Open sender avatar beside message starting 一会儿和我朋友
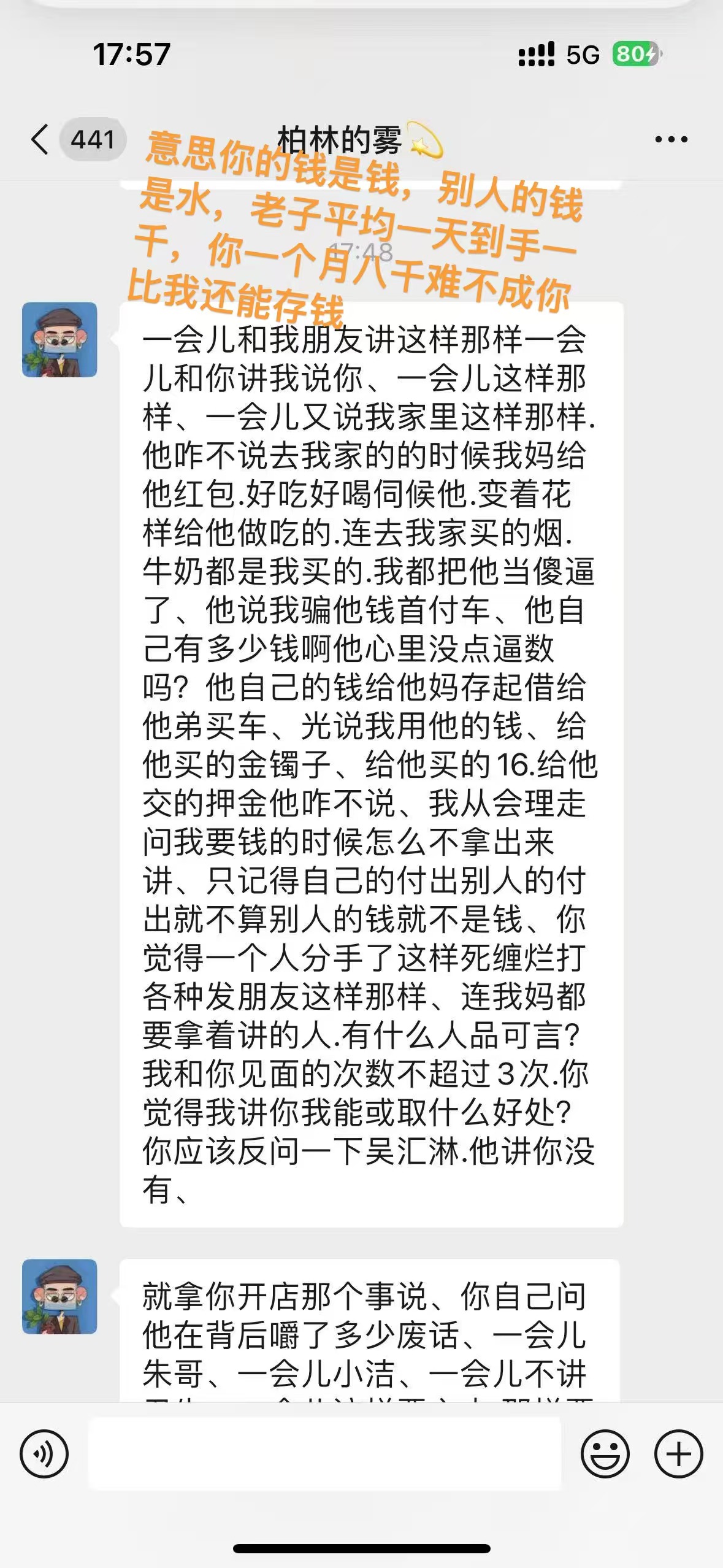 59,339
